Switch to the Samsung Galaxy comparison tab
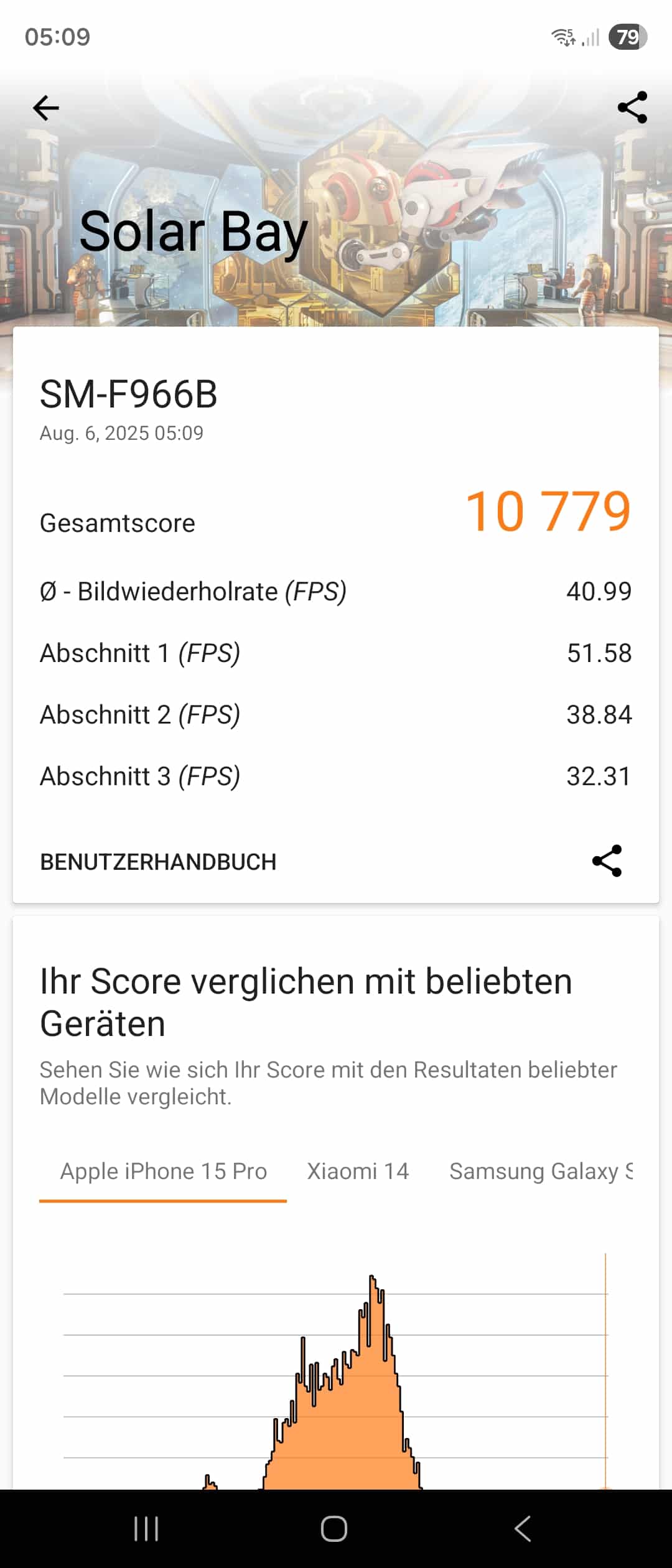The image size is (672, 1568). 541,1172
